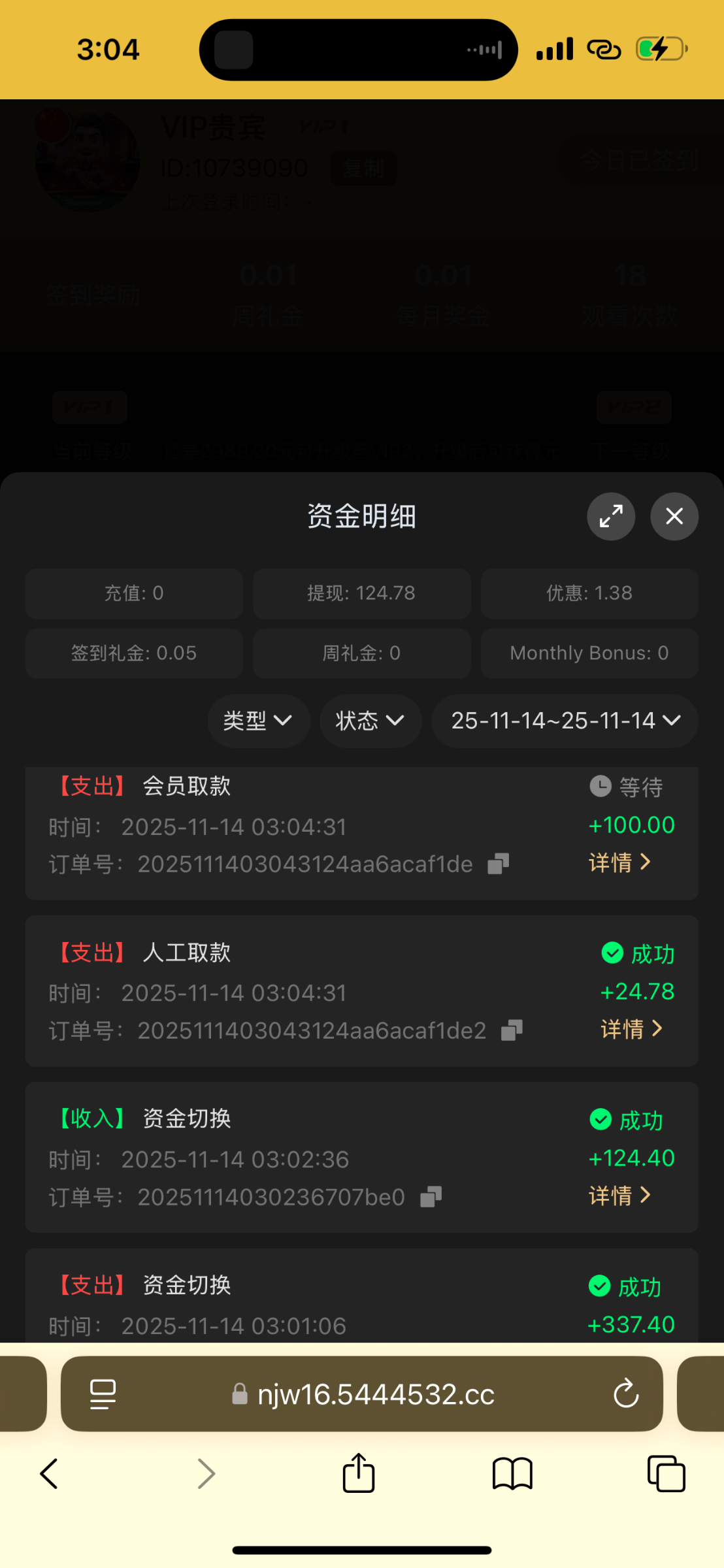Change the 25-11-14~25-11-14 date range
This screenshot has height=1568, width=724.
coord(565,721)
